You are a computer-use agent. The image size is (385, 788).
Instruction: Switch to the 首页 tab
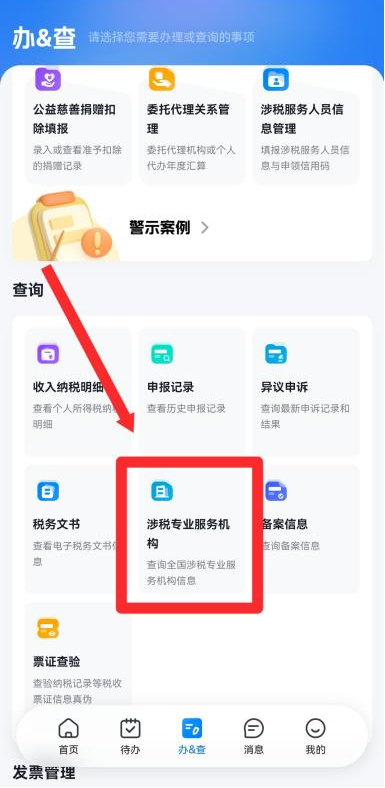coord(68,736)
